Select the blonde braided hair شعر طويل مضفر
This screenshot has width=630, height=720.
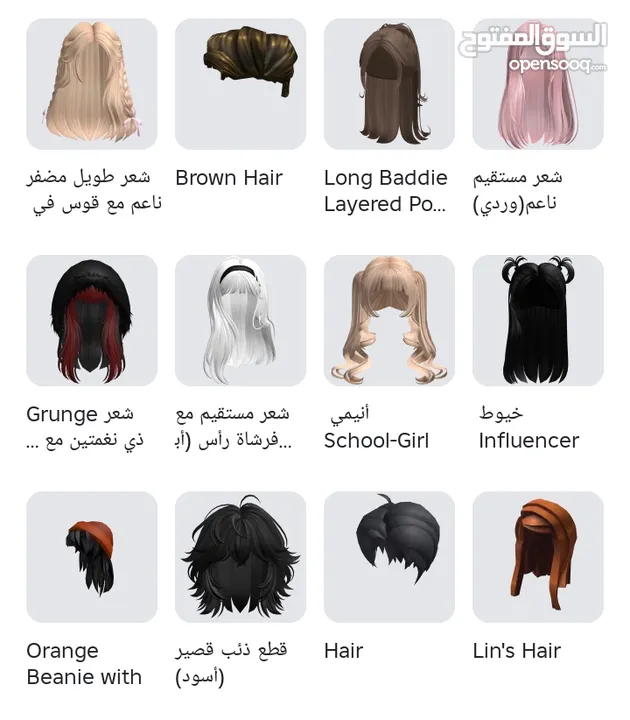92,84
